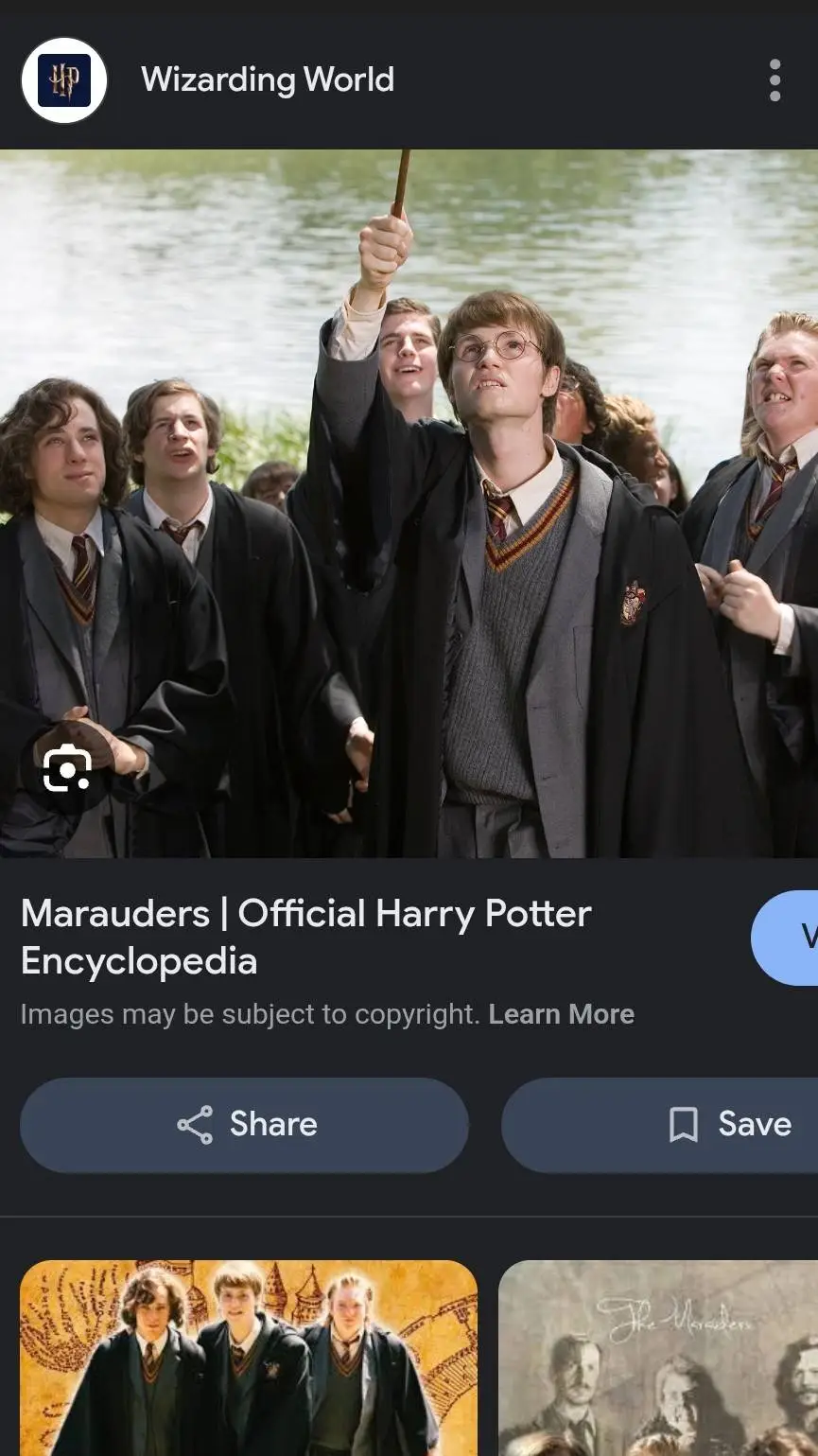Open the related image with Marauder's Map background
818x1456 pixels.
click(x=248, y=1358)
